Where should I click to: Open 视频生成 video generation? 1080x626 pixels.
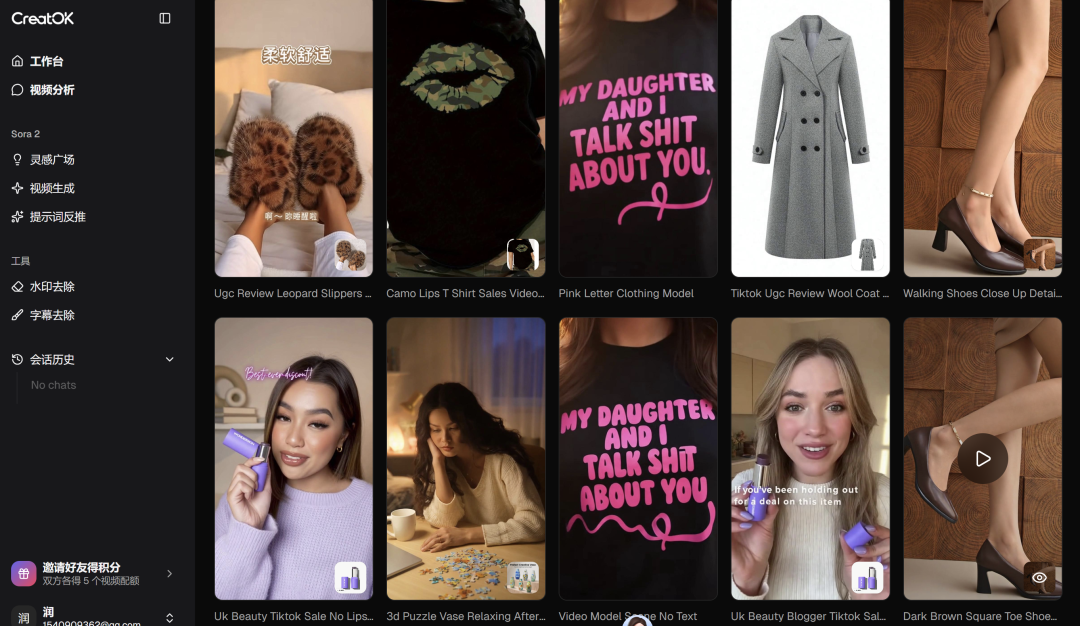(x=51, y=188)
